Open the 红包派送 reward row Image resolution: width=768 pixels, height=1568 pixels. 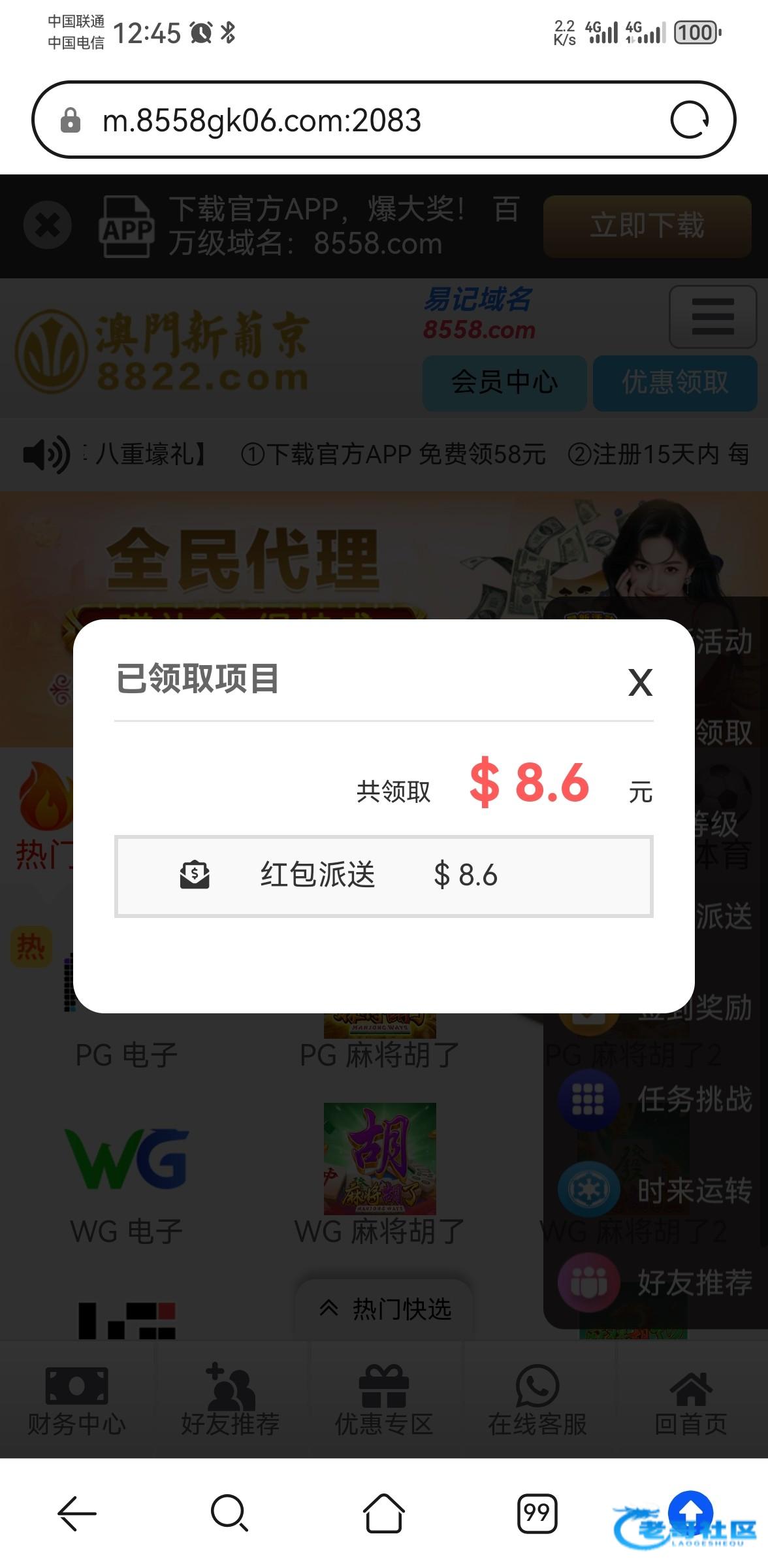point(383,875)
